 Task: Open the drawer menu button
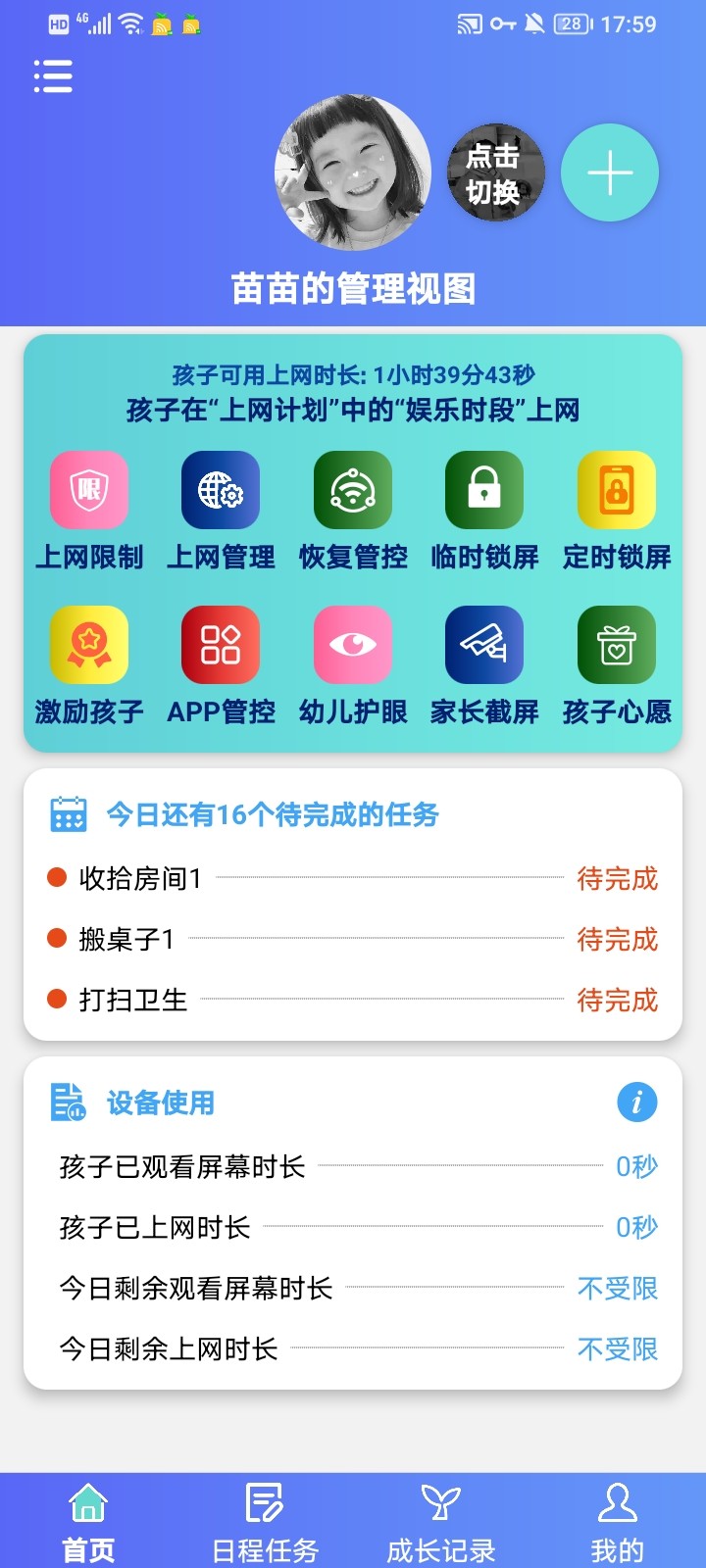click(x=53, y=76)
